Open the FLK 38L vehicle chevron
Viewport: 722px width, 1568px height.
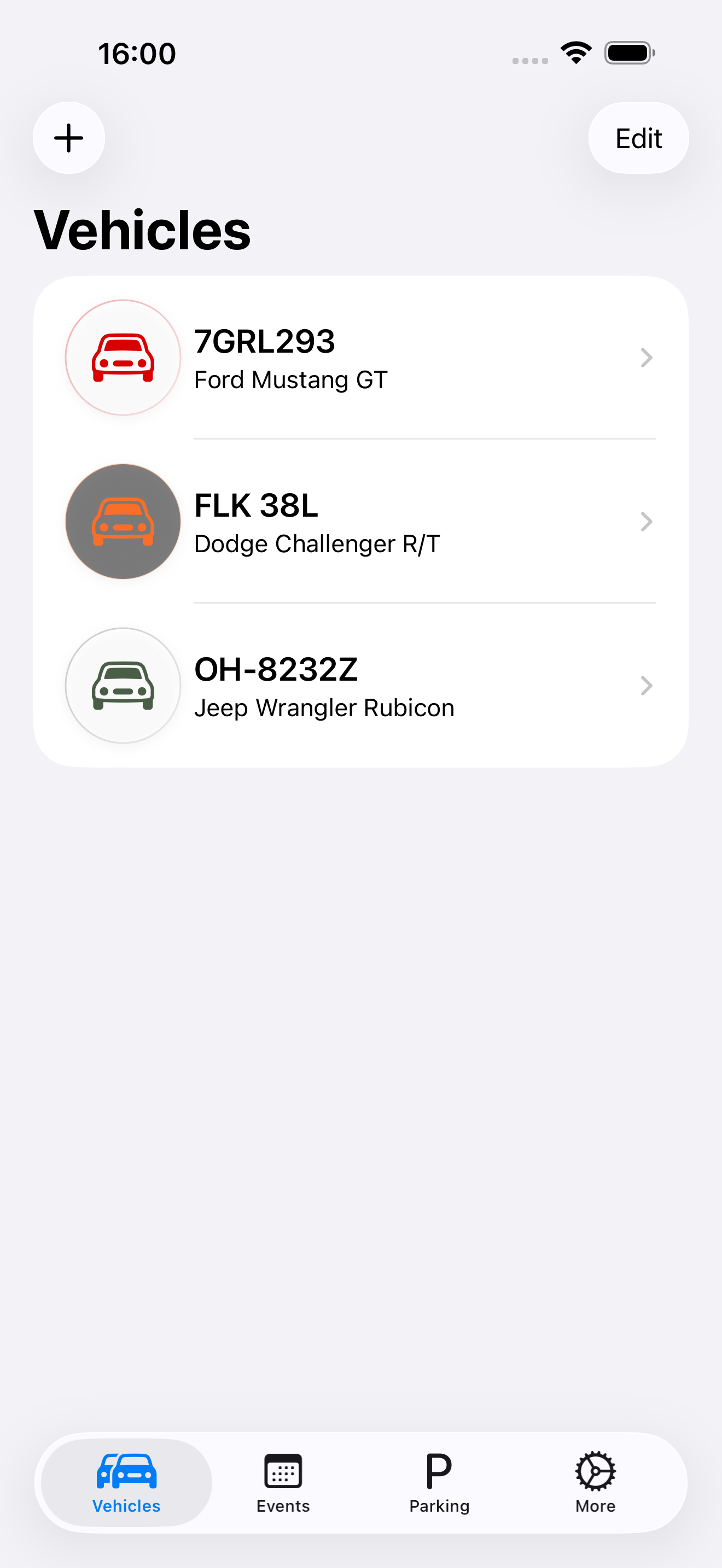click(646, 522)
